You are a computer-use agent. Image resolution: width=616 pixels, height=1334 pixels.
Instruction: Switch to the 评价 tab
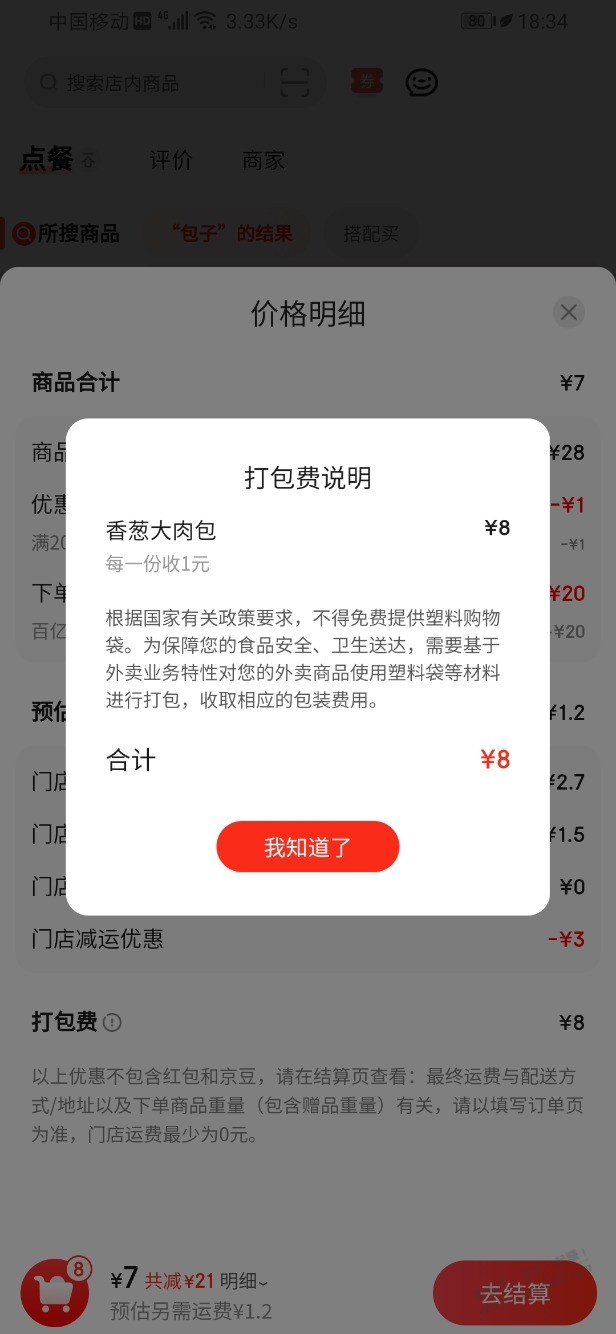pyautogui.click(x=170, y=160)
